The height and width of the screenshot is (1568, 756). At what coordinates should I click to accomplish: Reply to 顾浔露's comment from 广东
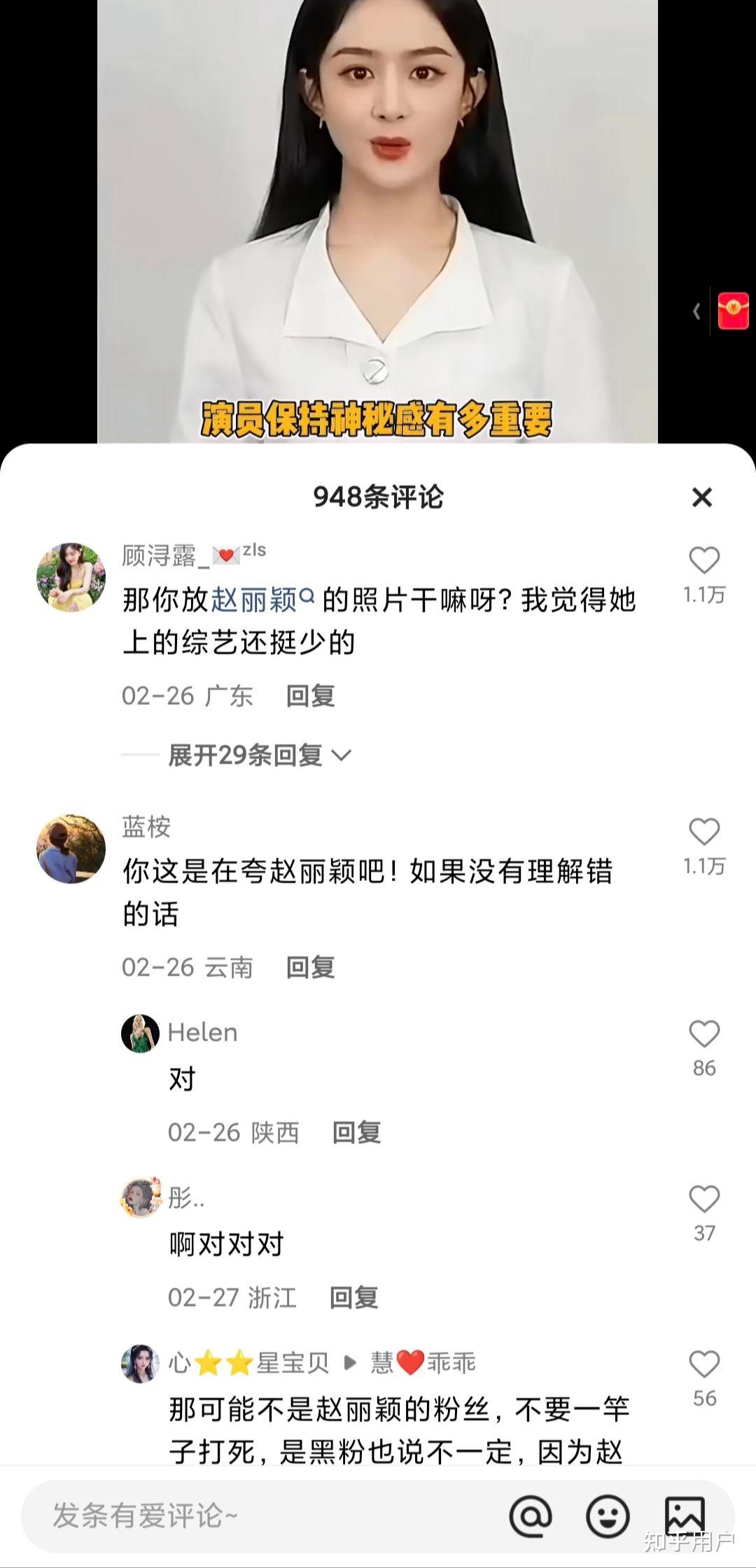(x=310, y=695)
